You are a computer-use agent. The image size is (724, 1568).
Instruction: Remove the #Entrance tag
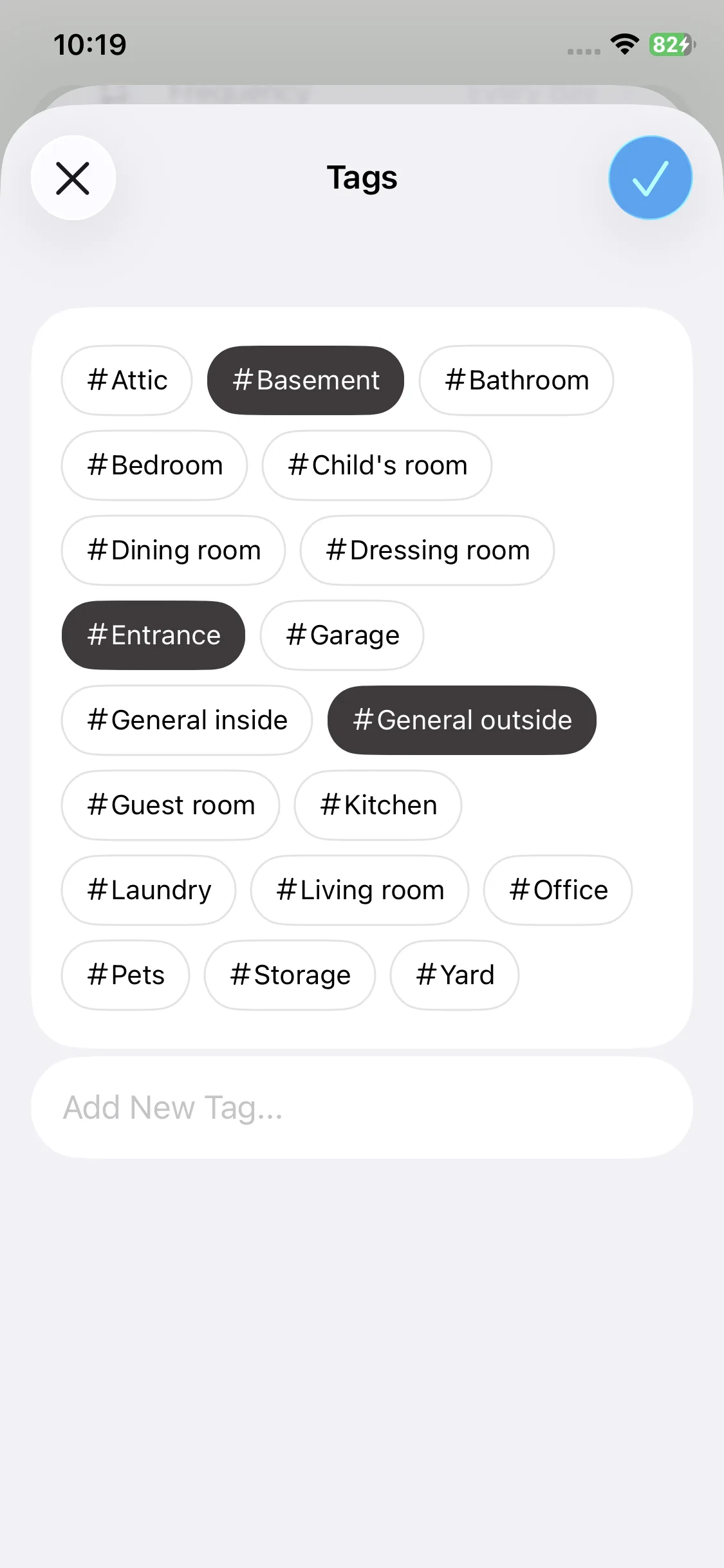(x=154, y=635)
